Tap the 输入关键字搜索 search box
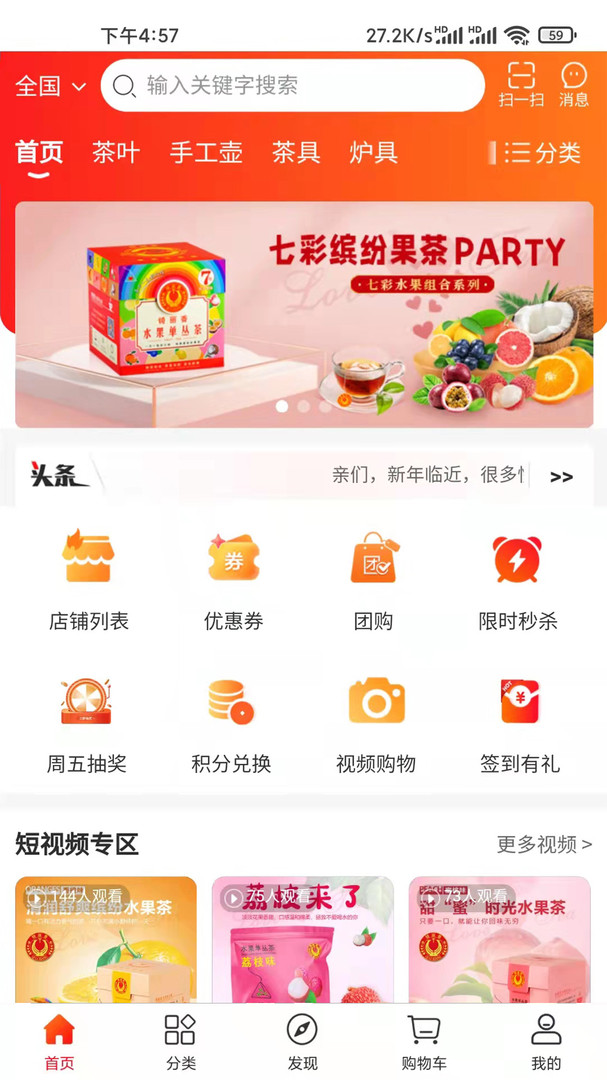This screenshot has width=607, height=1080. tap(292, 86)
